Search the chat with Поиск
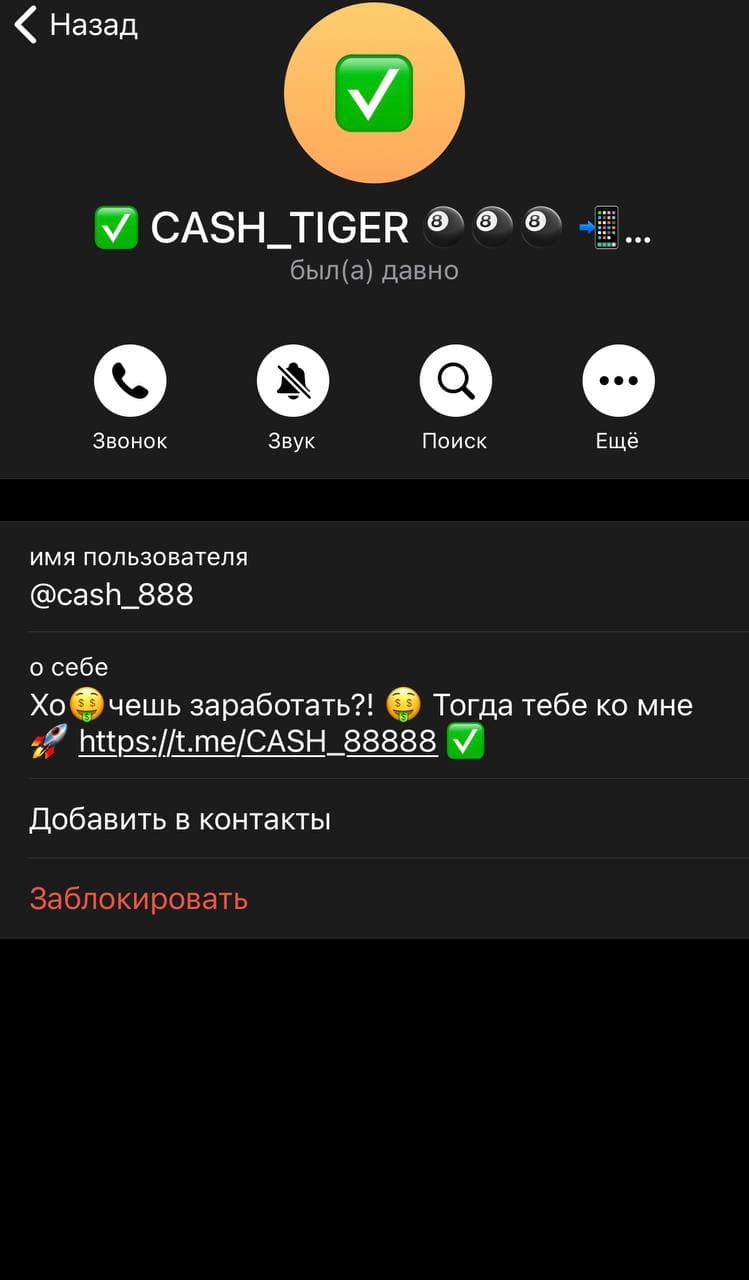This screenshot has height=1280, width=749. [x=455, y=381]
